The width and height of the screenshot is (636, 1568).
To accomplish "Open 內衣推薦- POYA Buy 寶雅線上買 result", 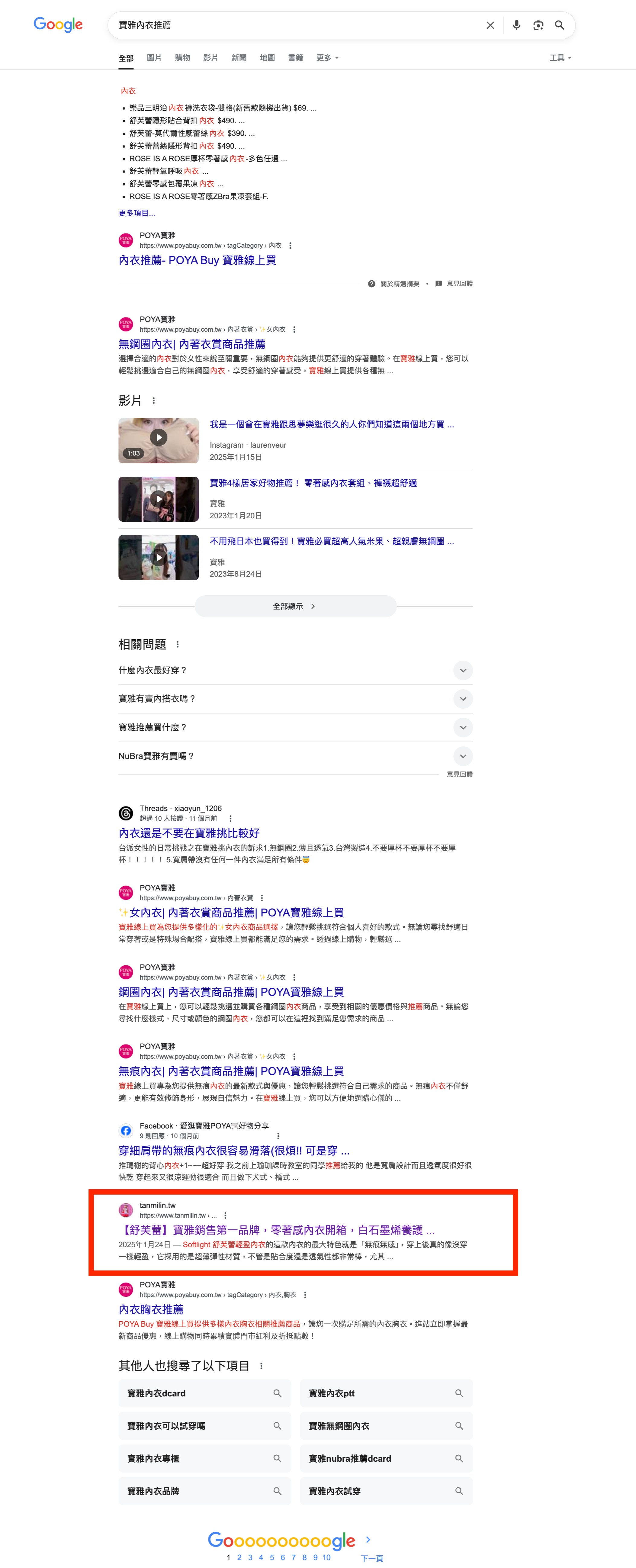I will (197, 260).
